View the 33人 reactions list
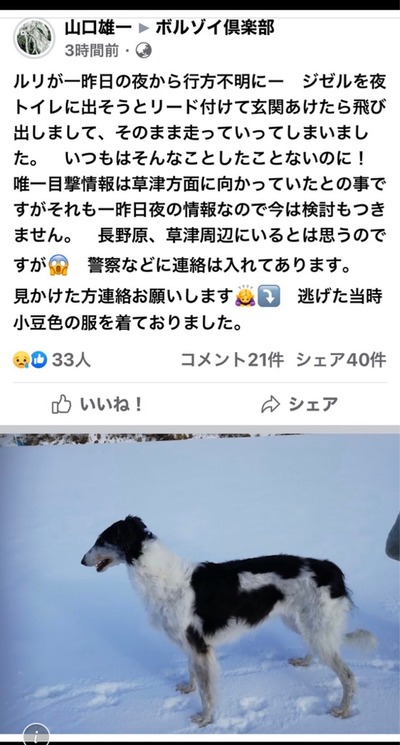The width and height of the screenshot is (400, 745). click(x=52, y=360)
